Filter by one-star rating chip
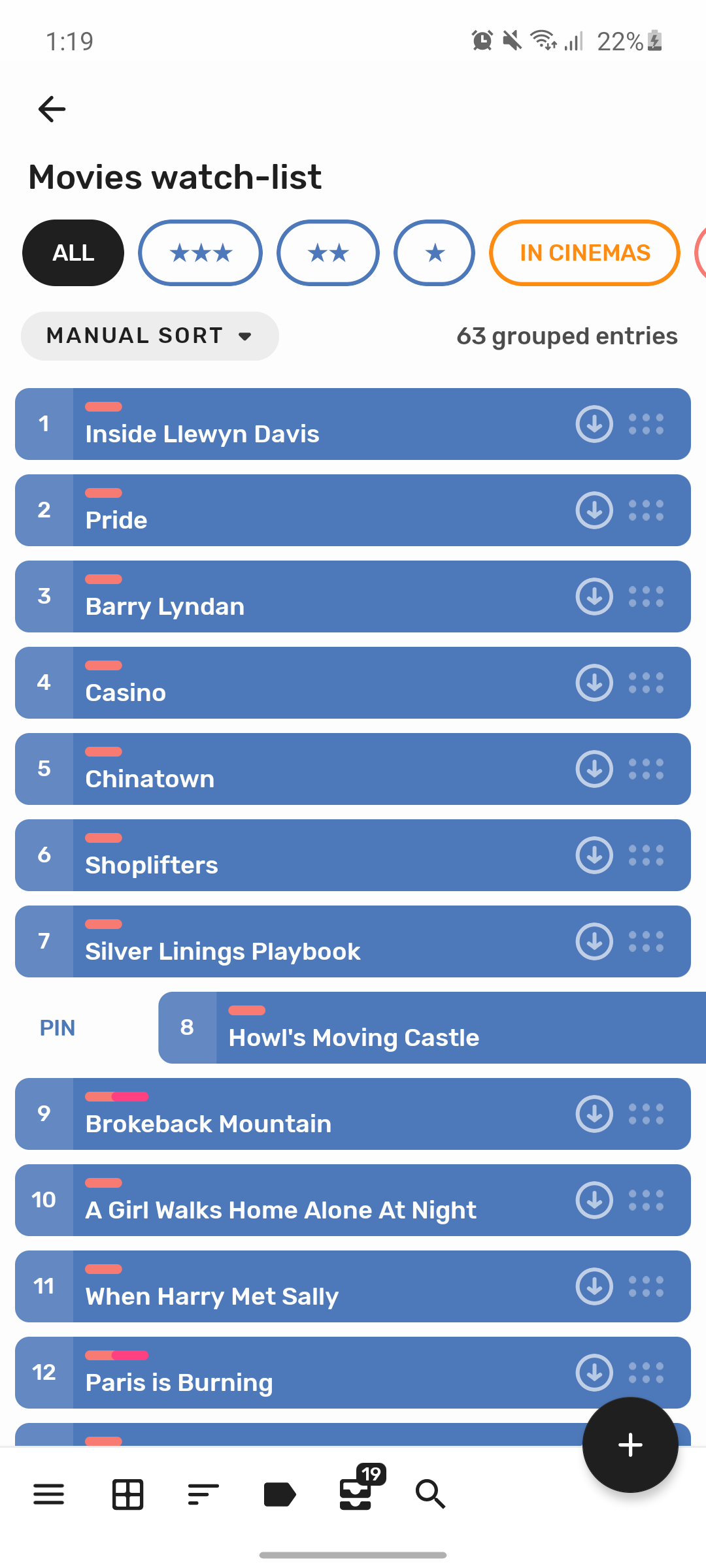The width and height of the screenshot is (706, 1568). point(434,253)
